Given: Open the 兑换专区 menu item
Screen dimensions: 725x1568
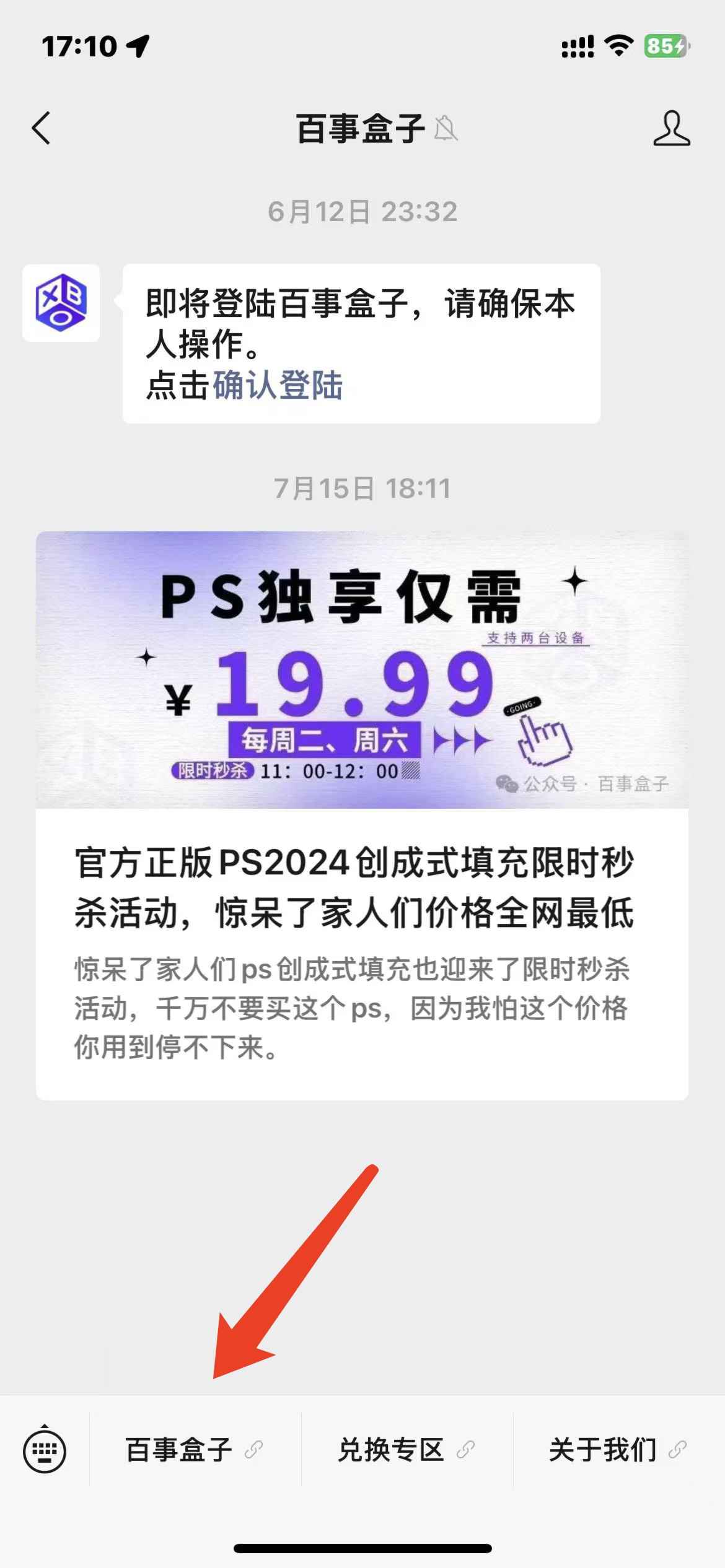Looking at the screenshot, I should [x=406, y=1450].
